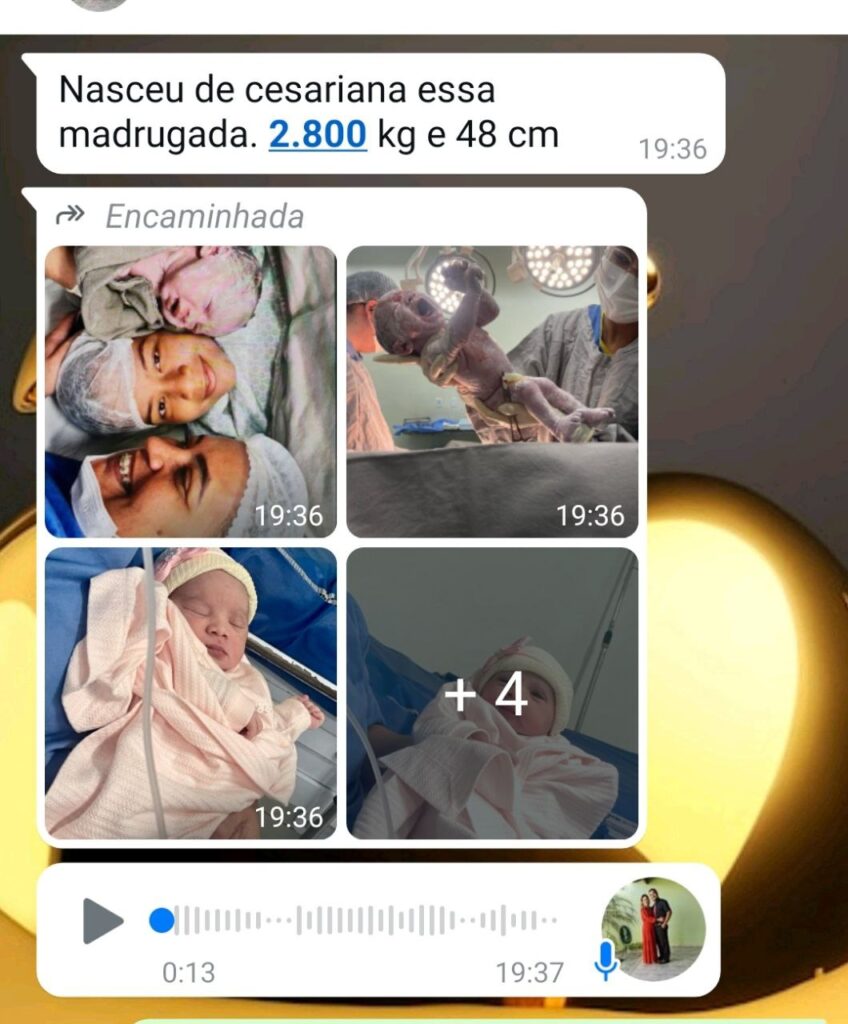Open the selfie photo with newborn baby
The width and height of the screenshot is (848, 1024).
tap(190, 391)
